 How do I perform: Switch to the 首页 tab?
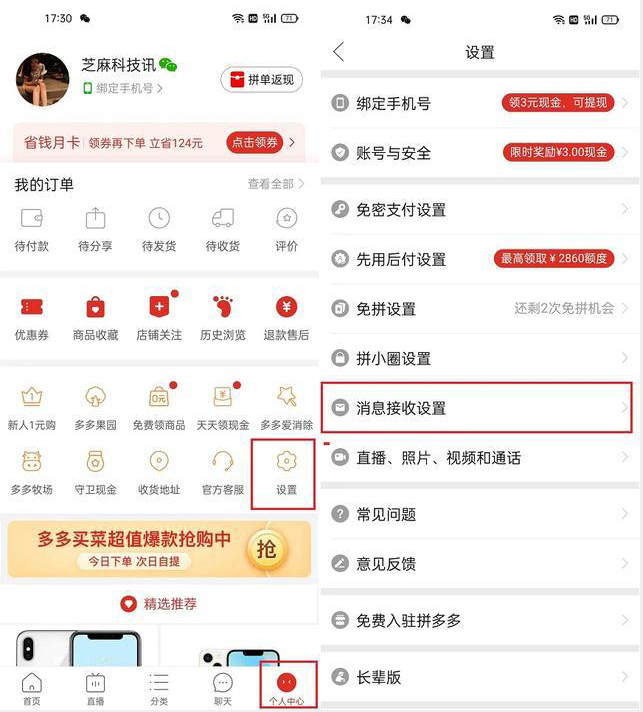pos(32,689)
